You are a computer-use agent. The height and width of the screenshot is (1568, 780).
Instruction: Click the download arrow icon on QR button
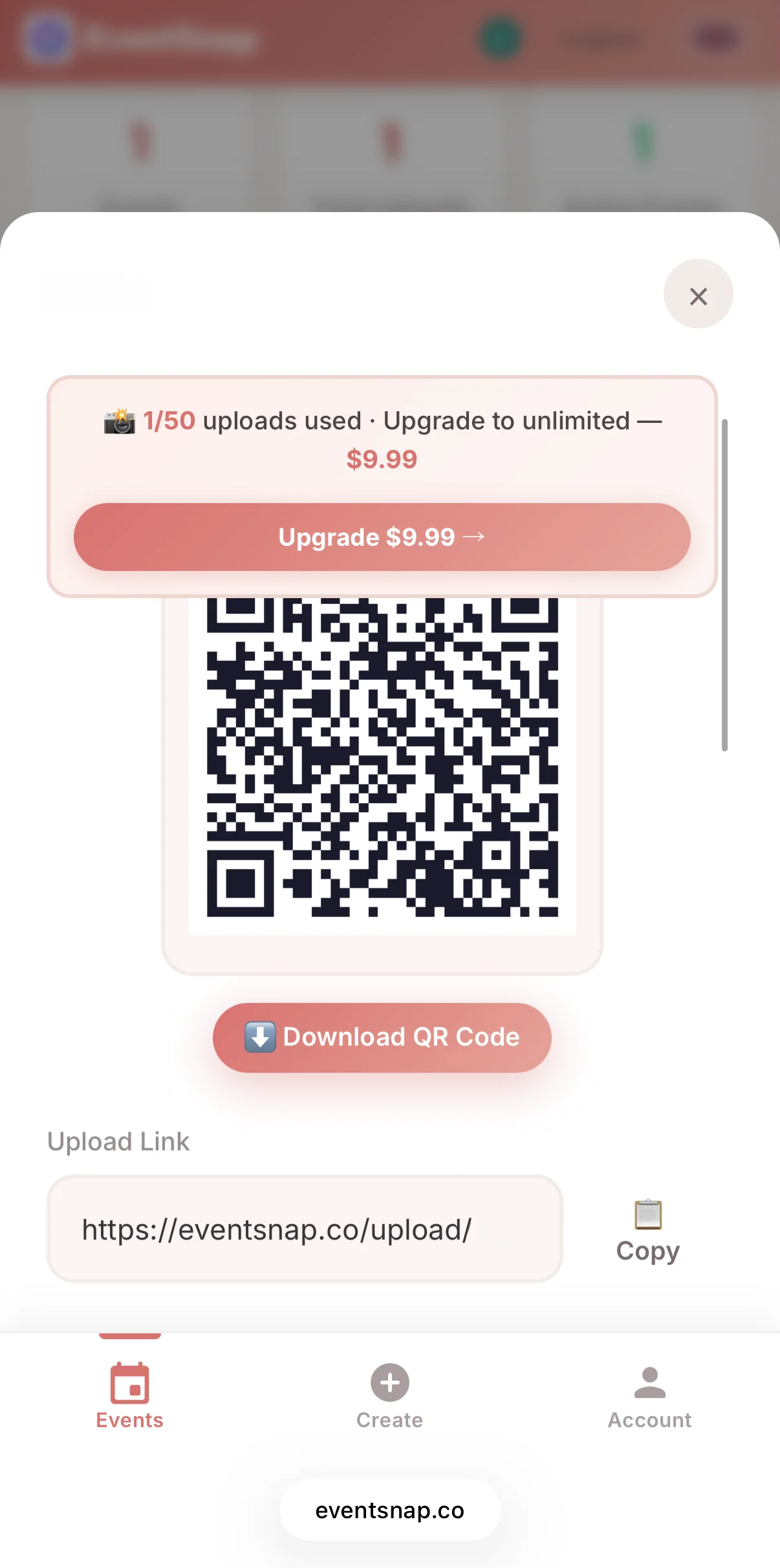[x=259, y=1036]
